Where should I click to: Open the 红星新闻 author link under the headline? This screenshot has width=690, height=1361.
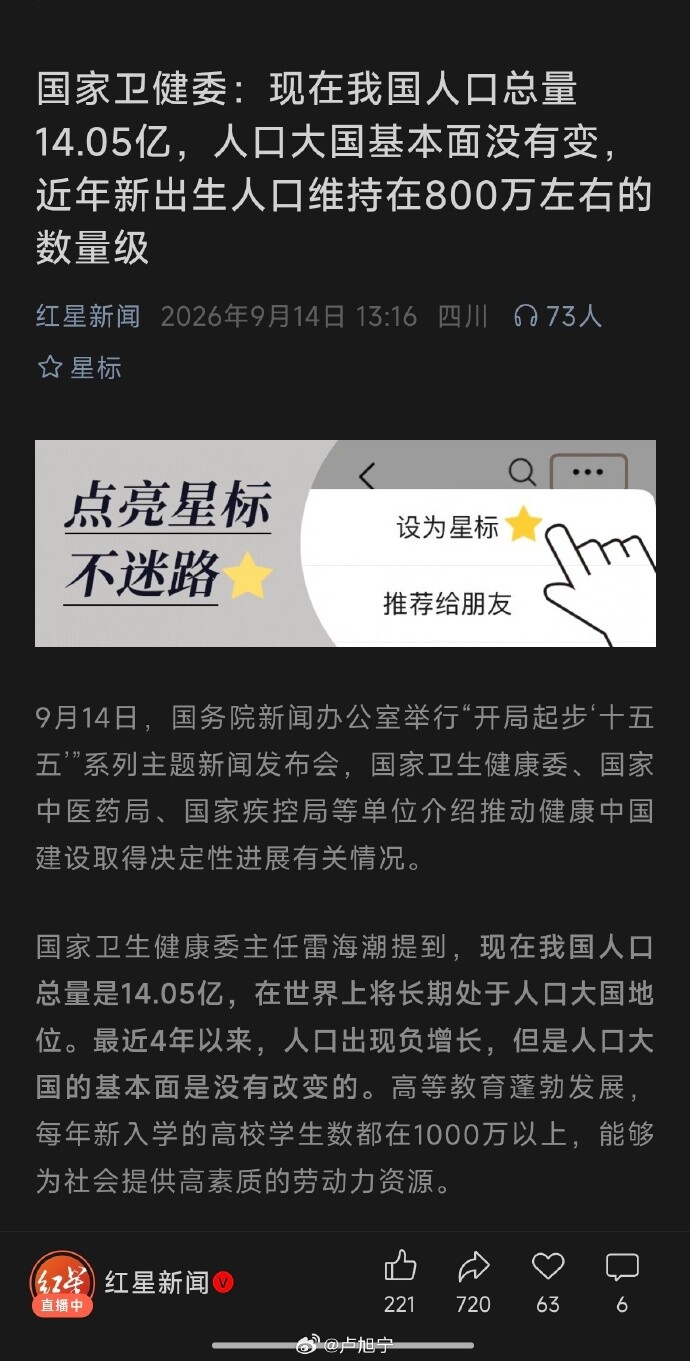[88, 317]
